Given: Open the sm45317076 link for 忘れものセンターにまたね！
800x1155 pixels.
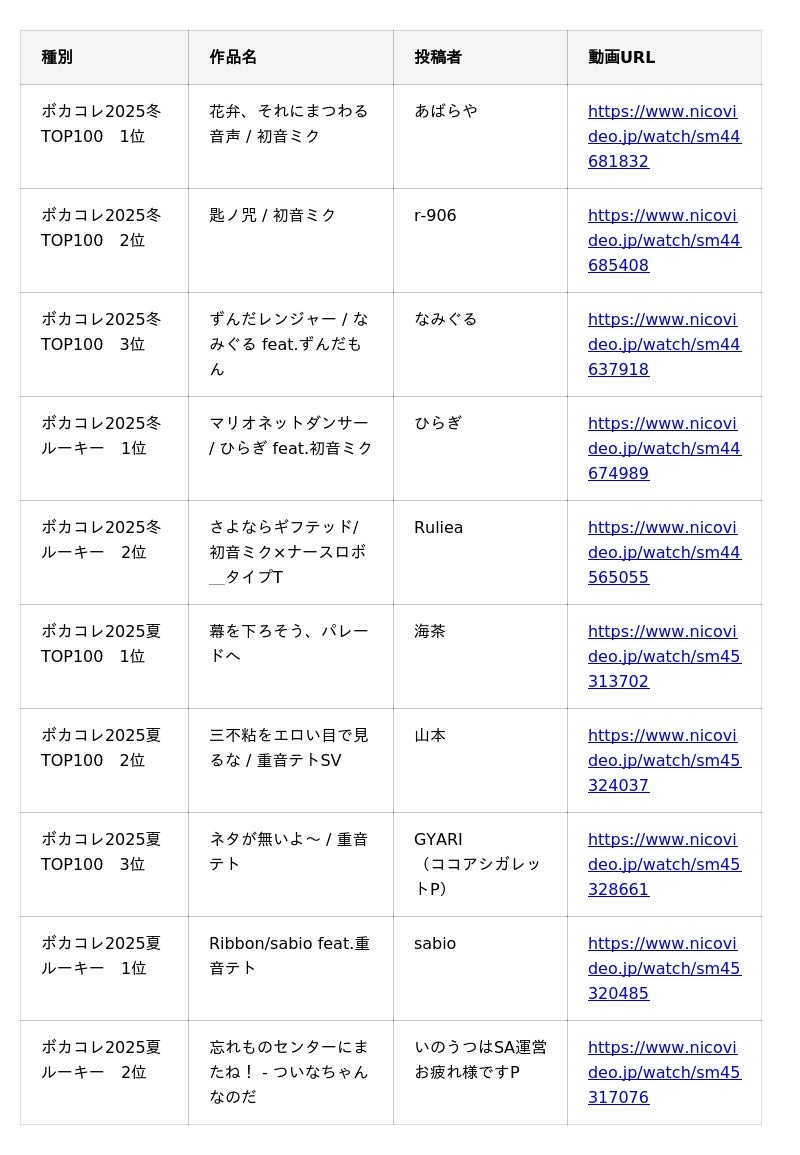Looking at the screenshot, I should click(x=664, y=1072).
